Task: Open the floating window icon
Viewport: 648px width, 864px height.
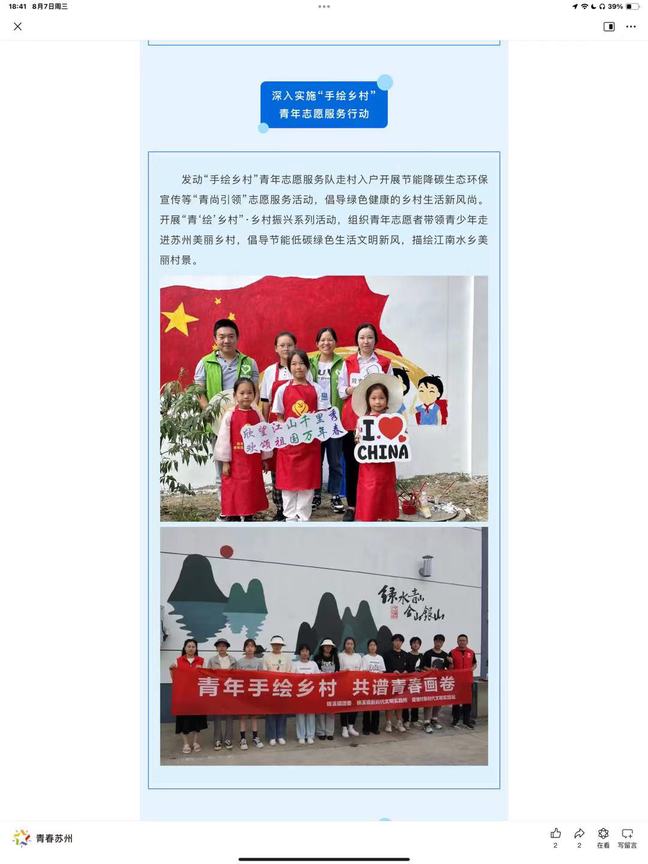Action: (609, 27)
